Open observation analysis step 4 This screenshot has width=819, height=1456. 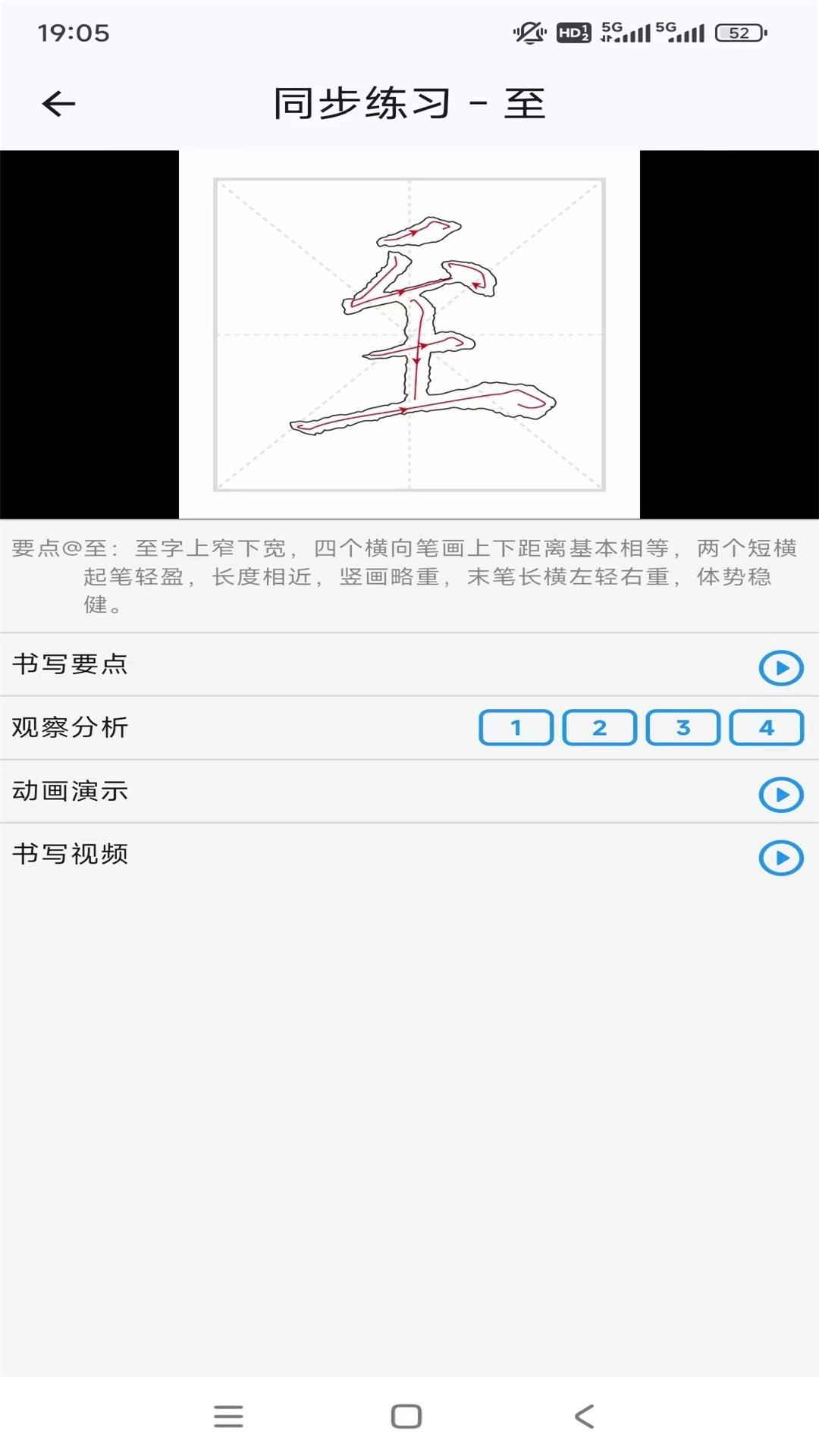[766, 728]
